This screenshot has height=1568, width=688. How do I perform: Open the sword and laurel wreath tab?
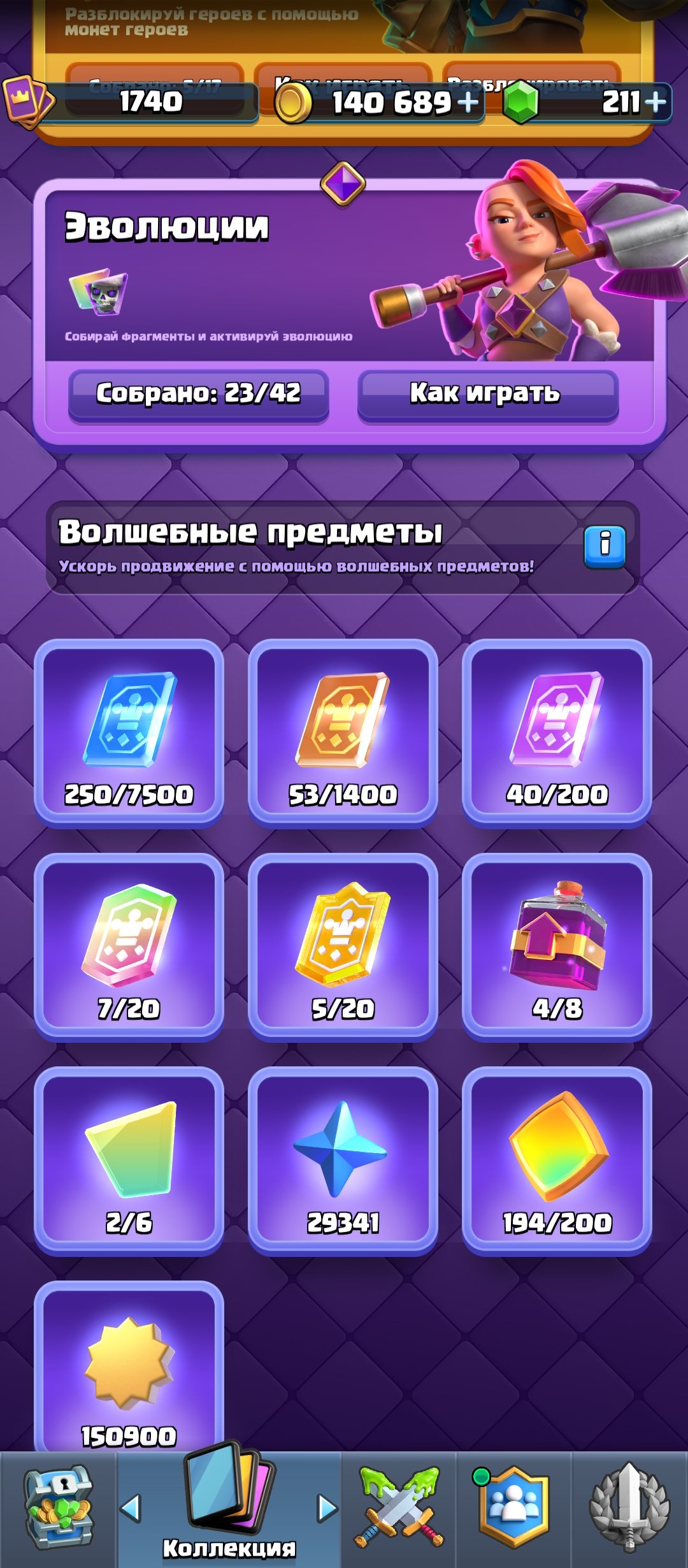point(629,1507)
